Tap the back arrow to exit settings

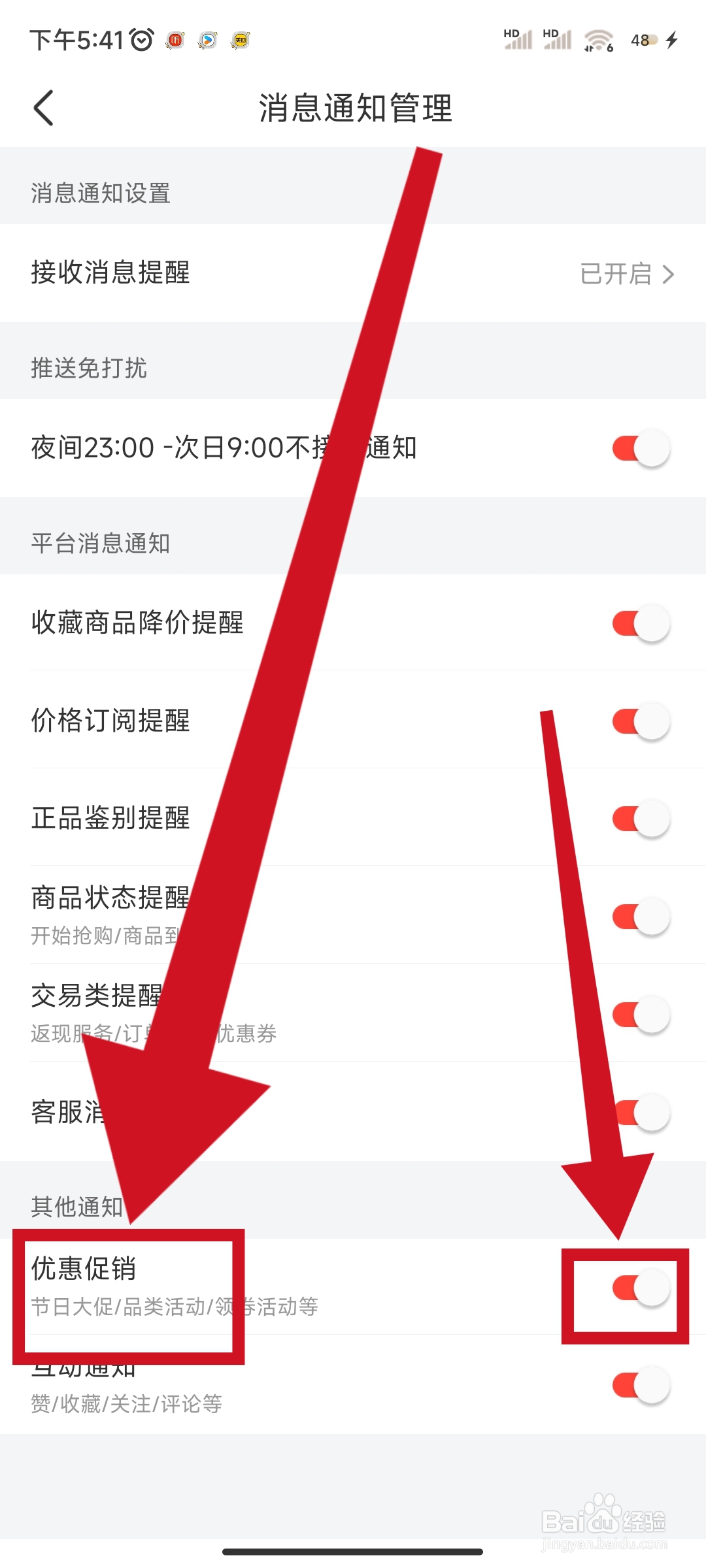pyautogui.click(x=43, y=108)
